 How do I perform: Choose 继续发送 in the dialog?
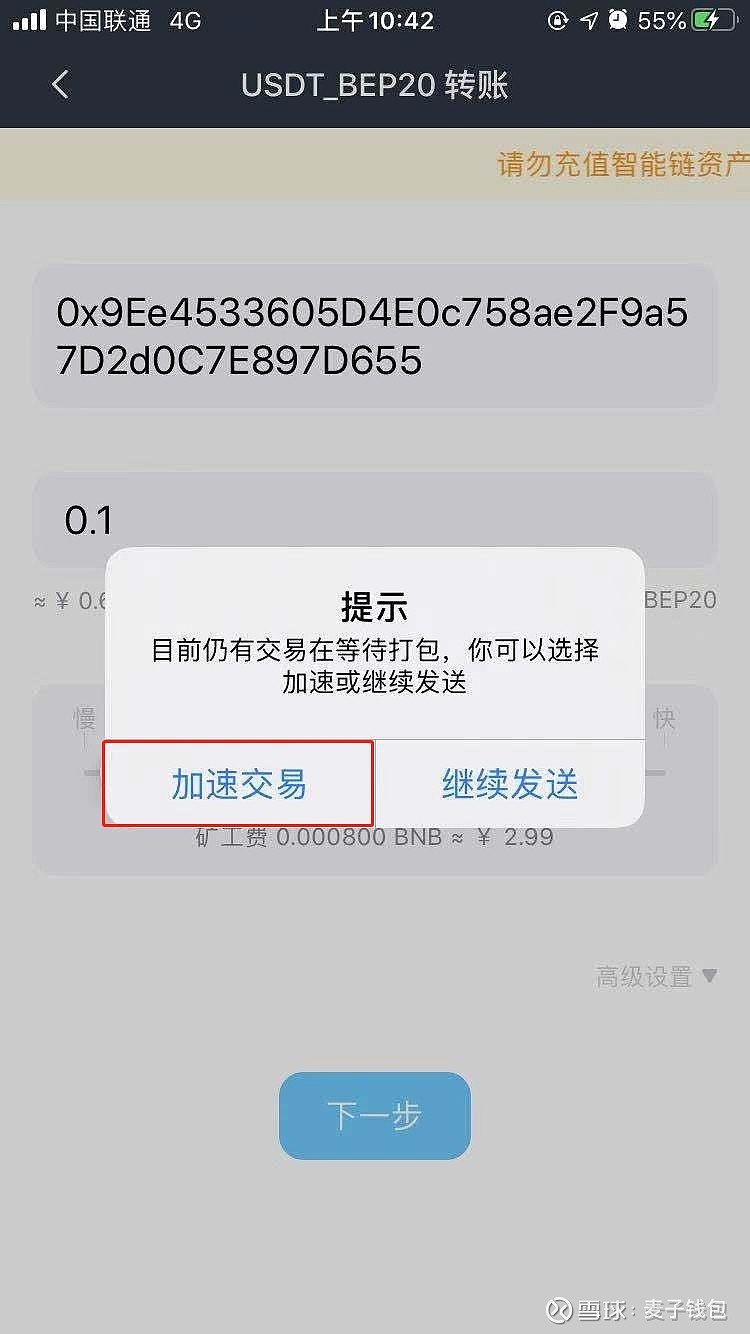(x=510, y=784)
